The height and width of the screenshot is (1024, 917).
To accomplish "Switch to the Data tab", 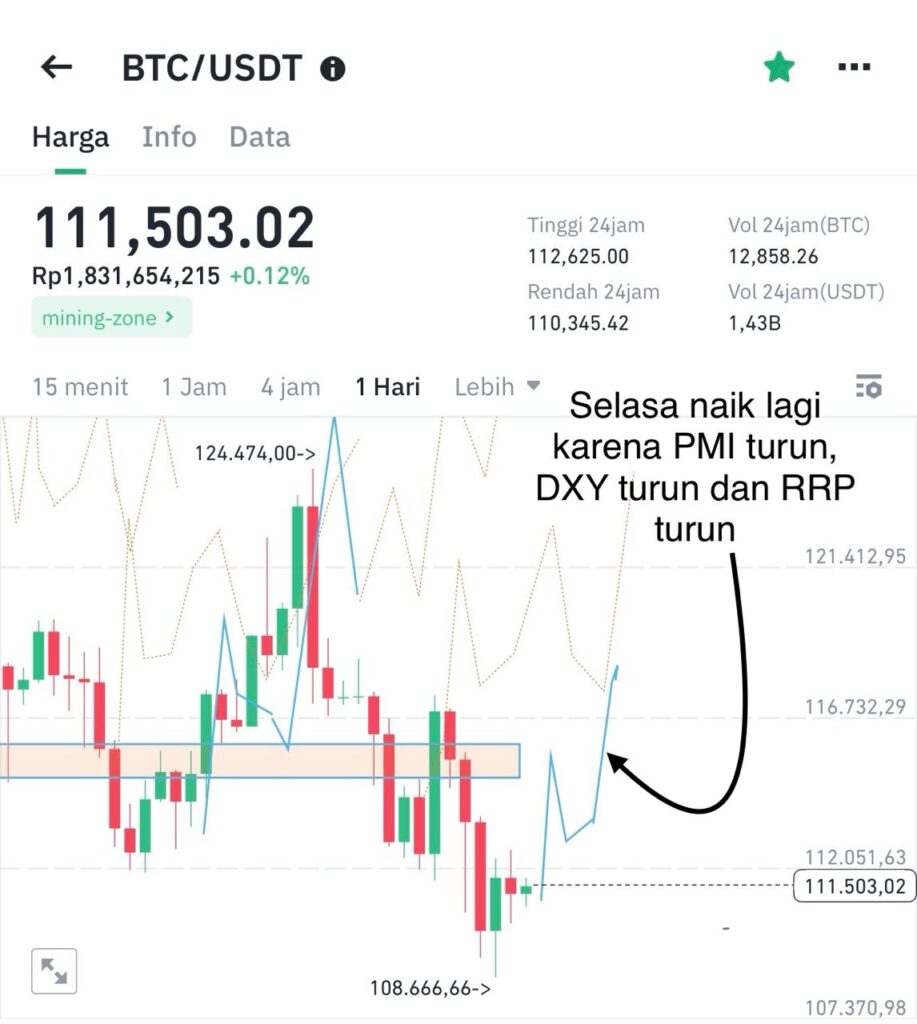I will click(259, 137).
